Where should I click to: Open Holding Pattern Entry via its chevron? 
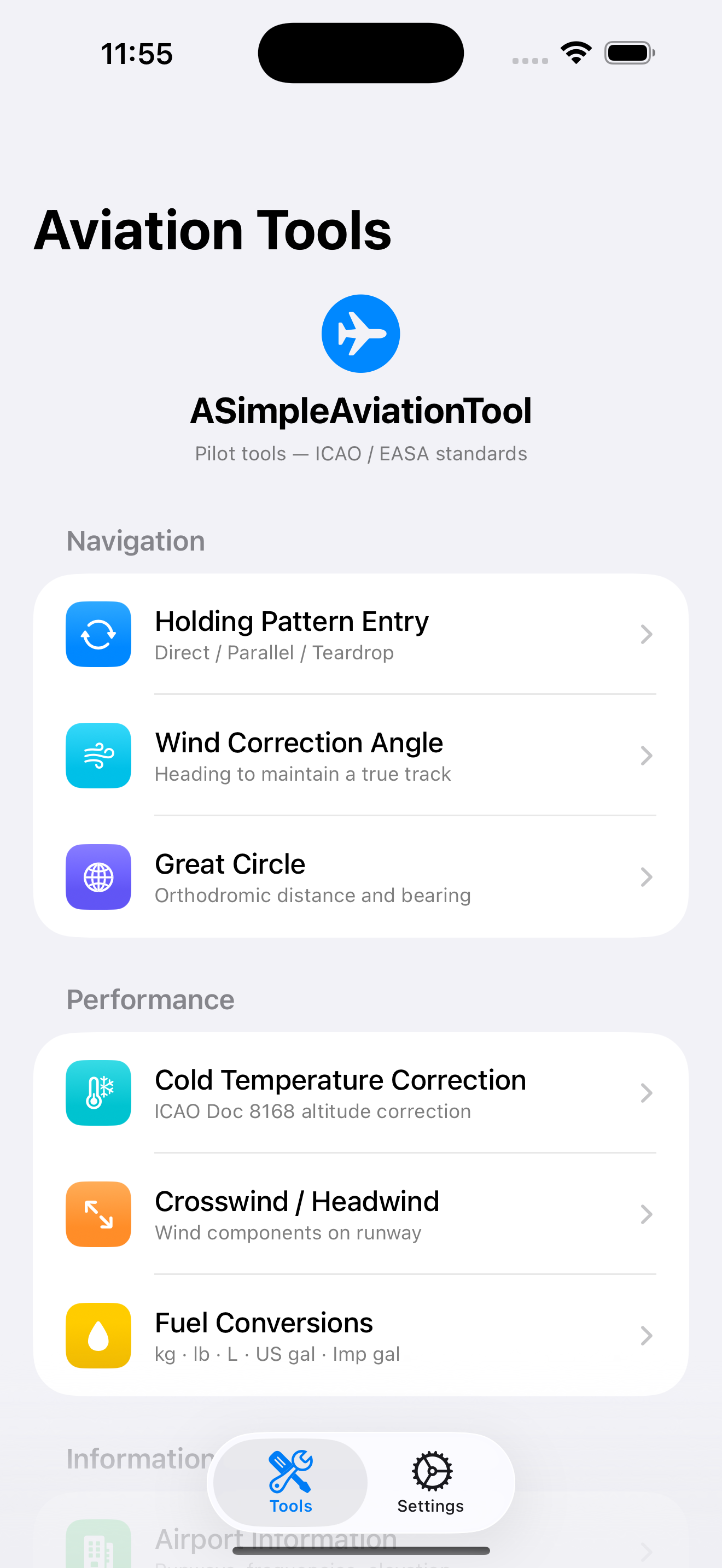pyautogui.click(x=646, y=634)
